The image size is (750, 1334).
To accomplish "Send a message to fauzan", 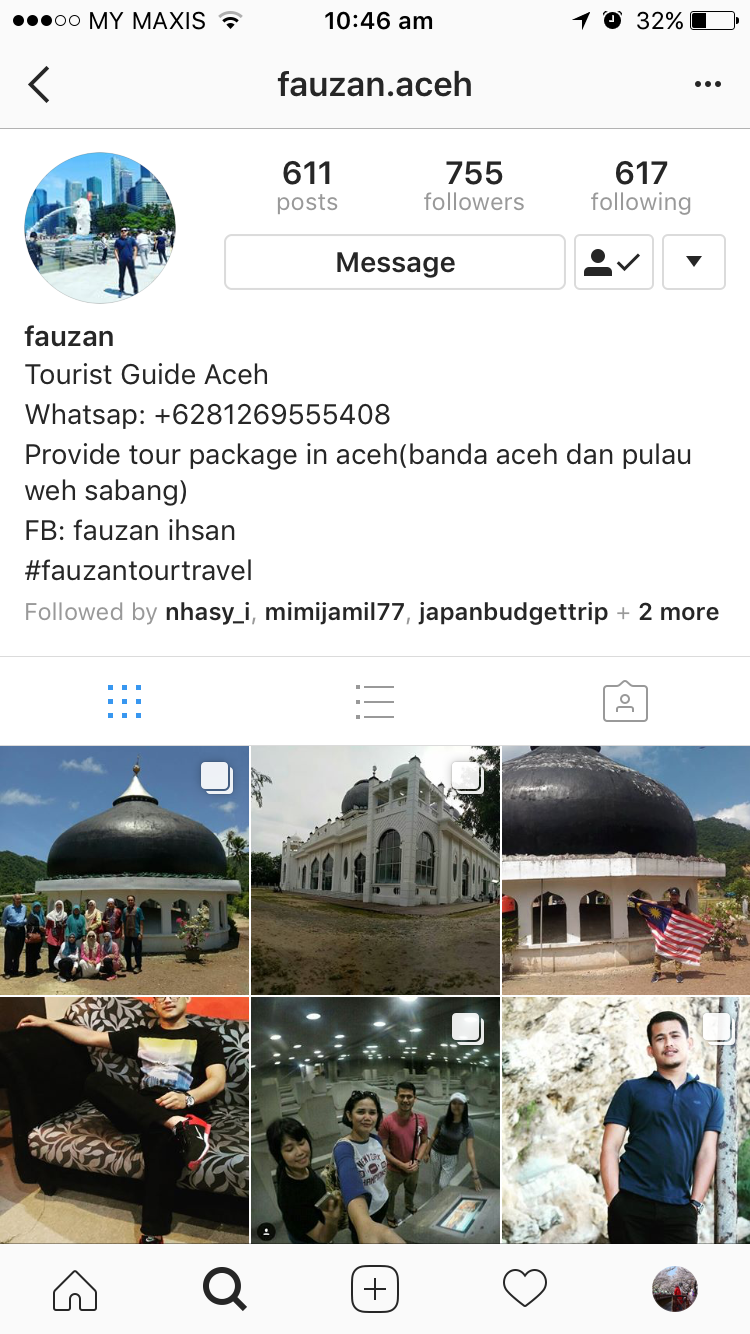I will [395, 262].
